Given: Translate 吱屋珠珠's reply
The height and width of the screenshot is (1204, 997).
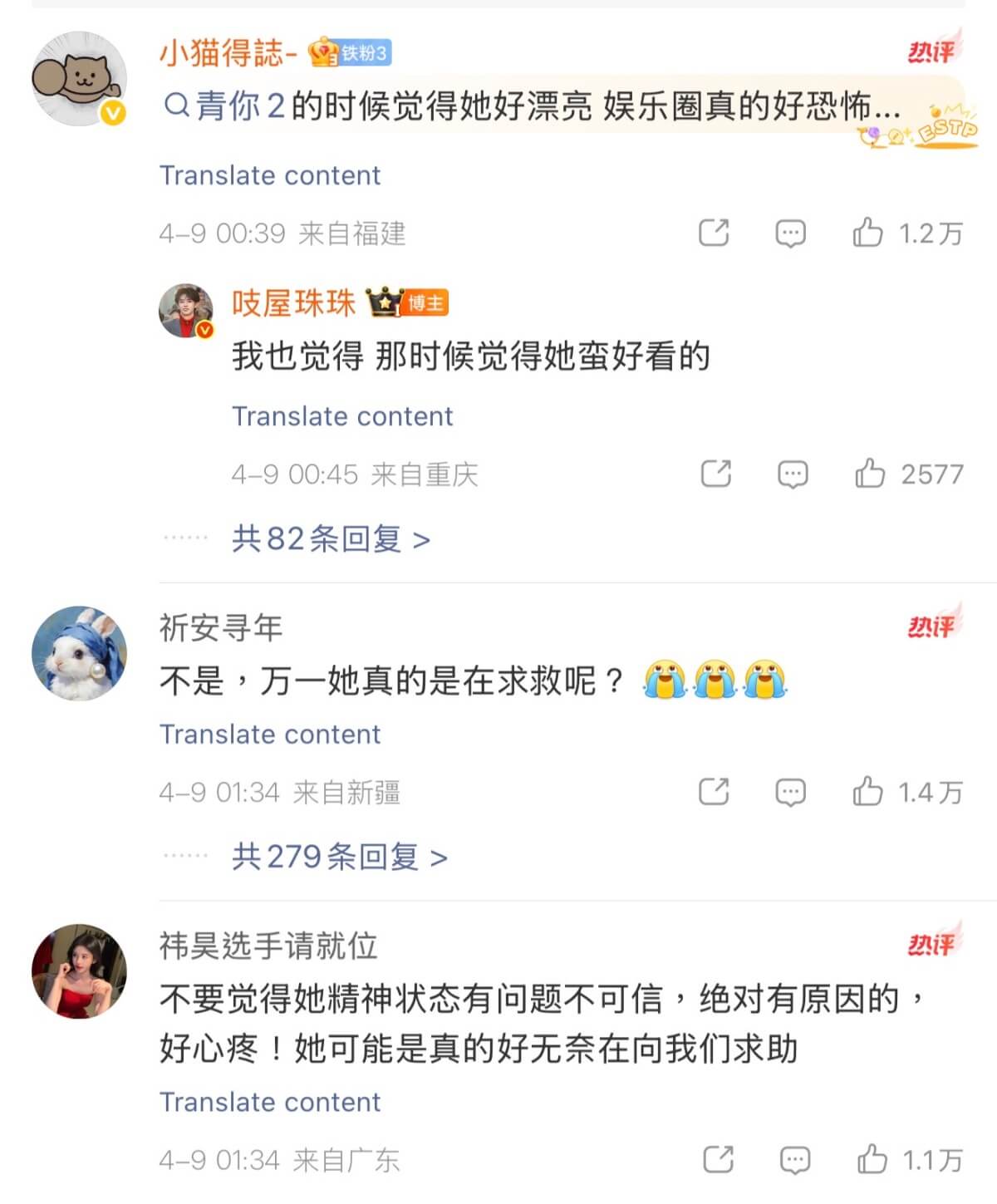Looking at the screenshot, I should [x=341, y=415].
